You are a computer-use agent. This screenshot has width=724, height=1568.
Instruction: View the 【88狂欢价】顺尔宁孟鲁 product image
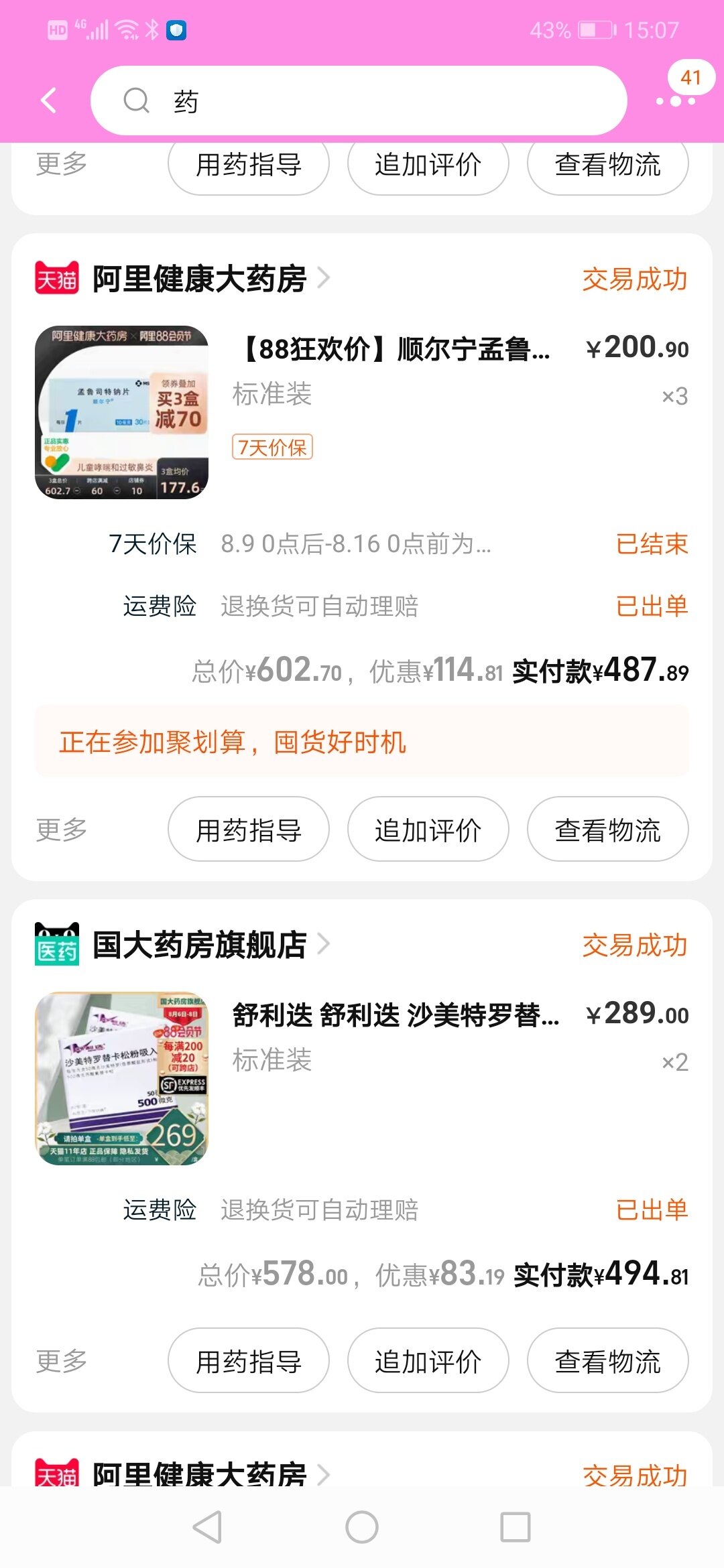[x=121, y=412]
